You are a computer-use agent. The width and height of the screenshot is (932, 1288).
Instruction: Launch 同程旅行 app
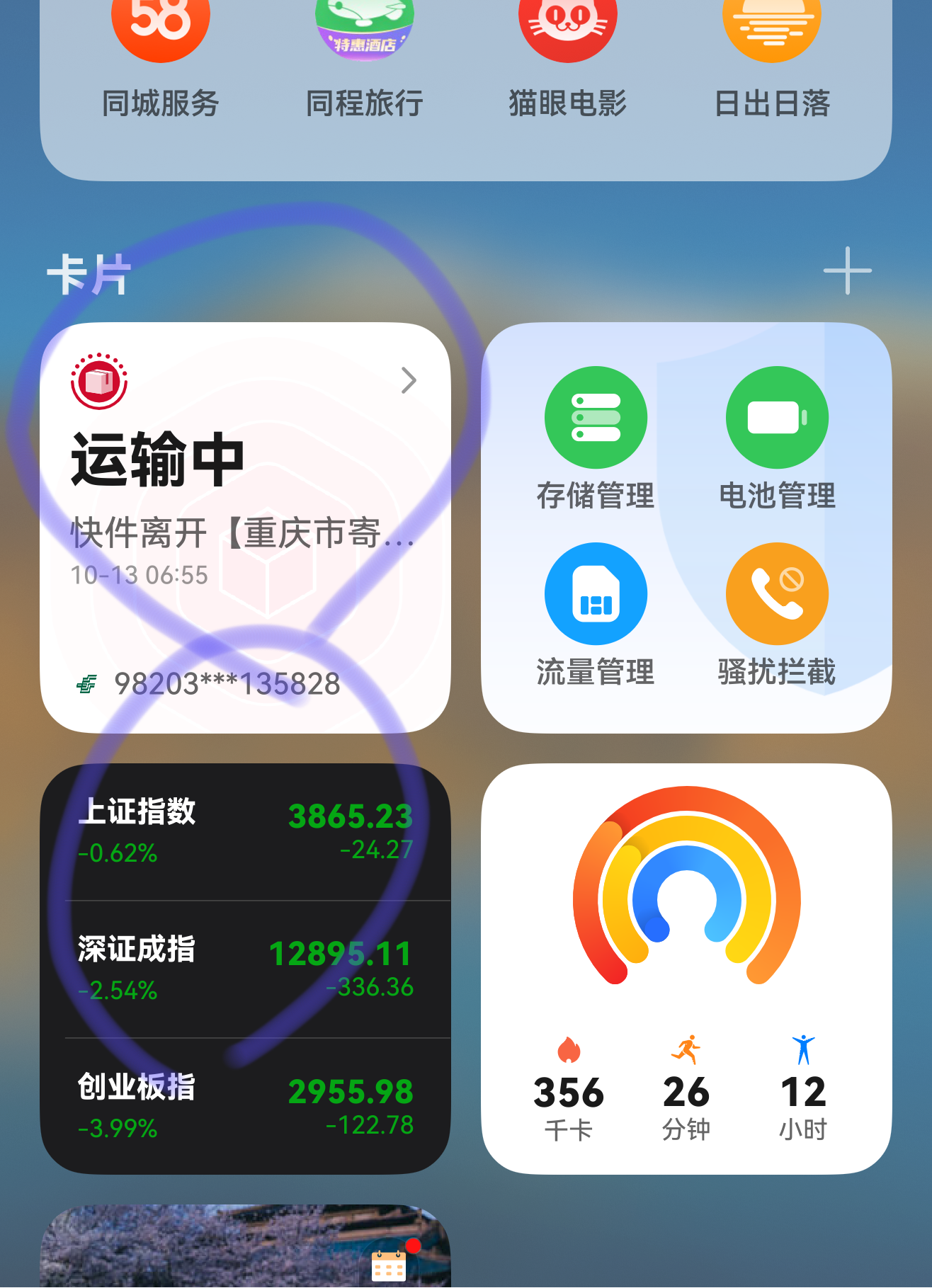(x=364, y=42)
